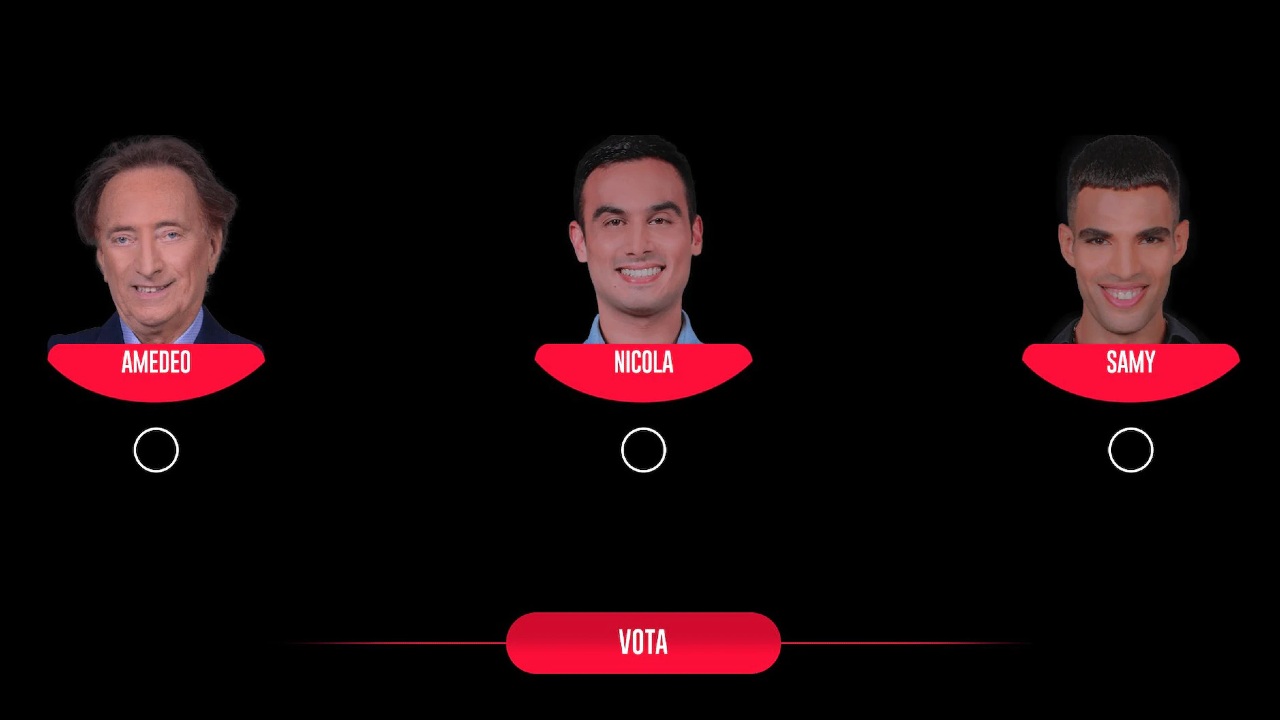Tap the Vota button
The width and height of the screenshot is (1280, 720).
click(x=643, y=643)
